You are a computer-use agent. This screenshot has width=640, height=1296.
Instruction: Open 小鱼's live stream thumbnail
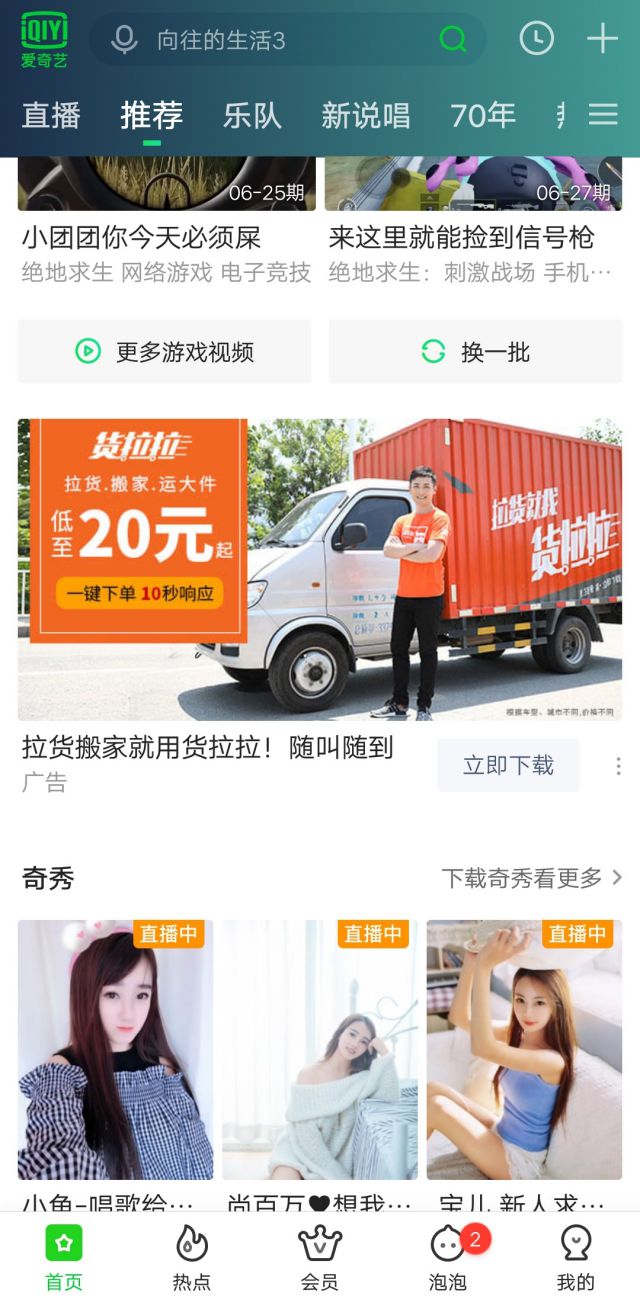point(115,1049)
